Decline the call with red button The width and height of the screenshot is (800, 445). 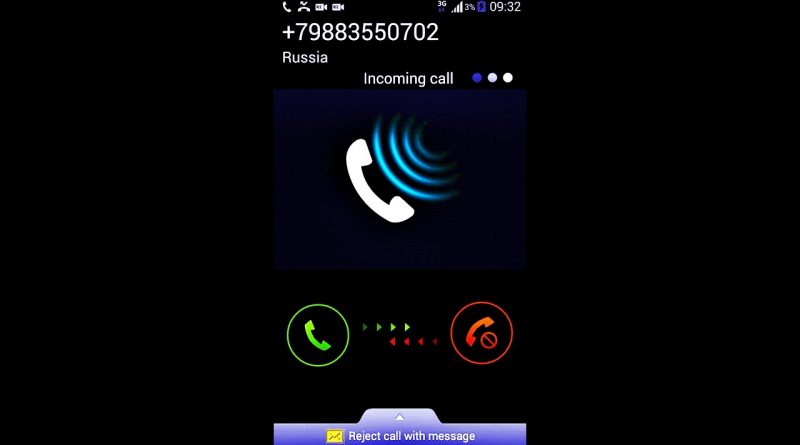pos(482,334)
